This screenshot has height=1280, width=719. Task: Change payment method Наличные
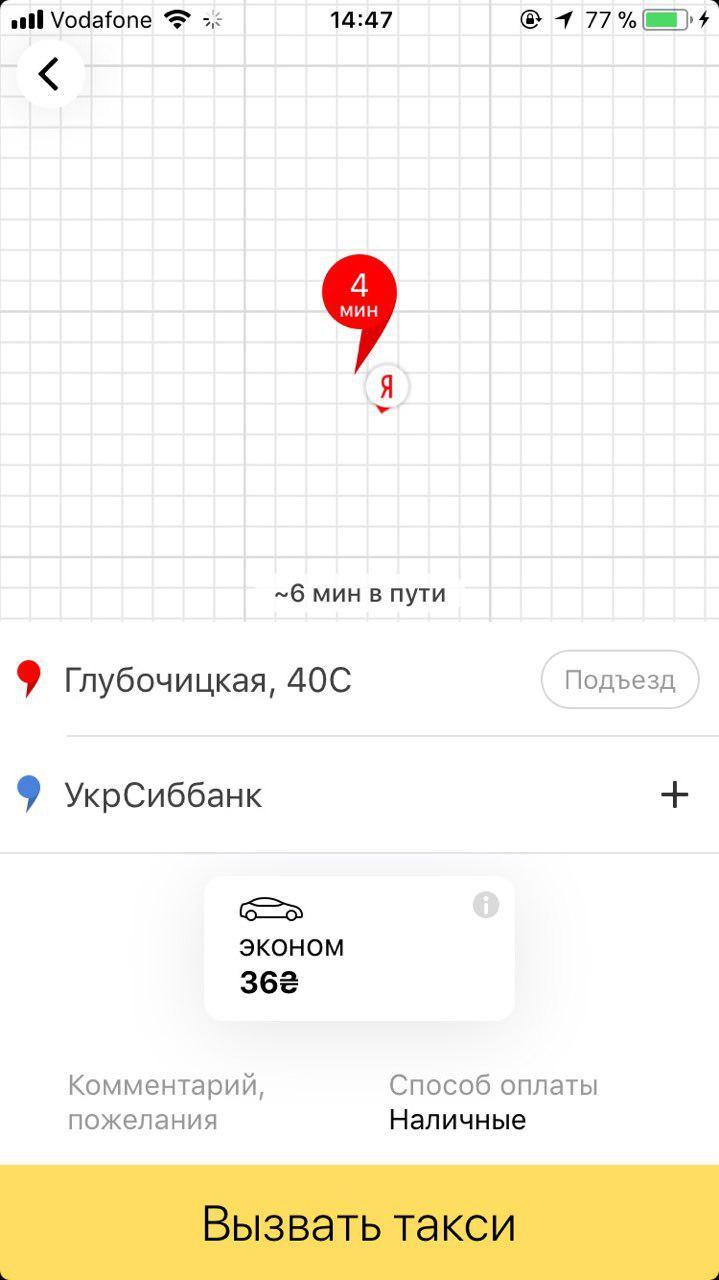coord(493,1102)
